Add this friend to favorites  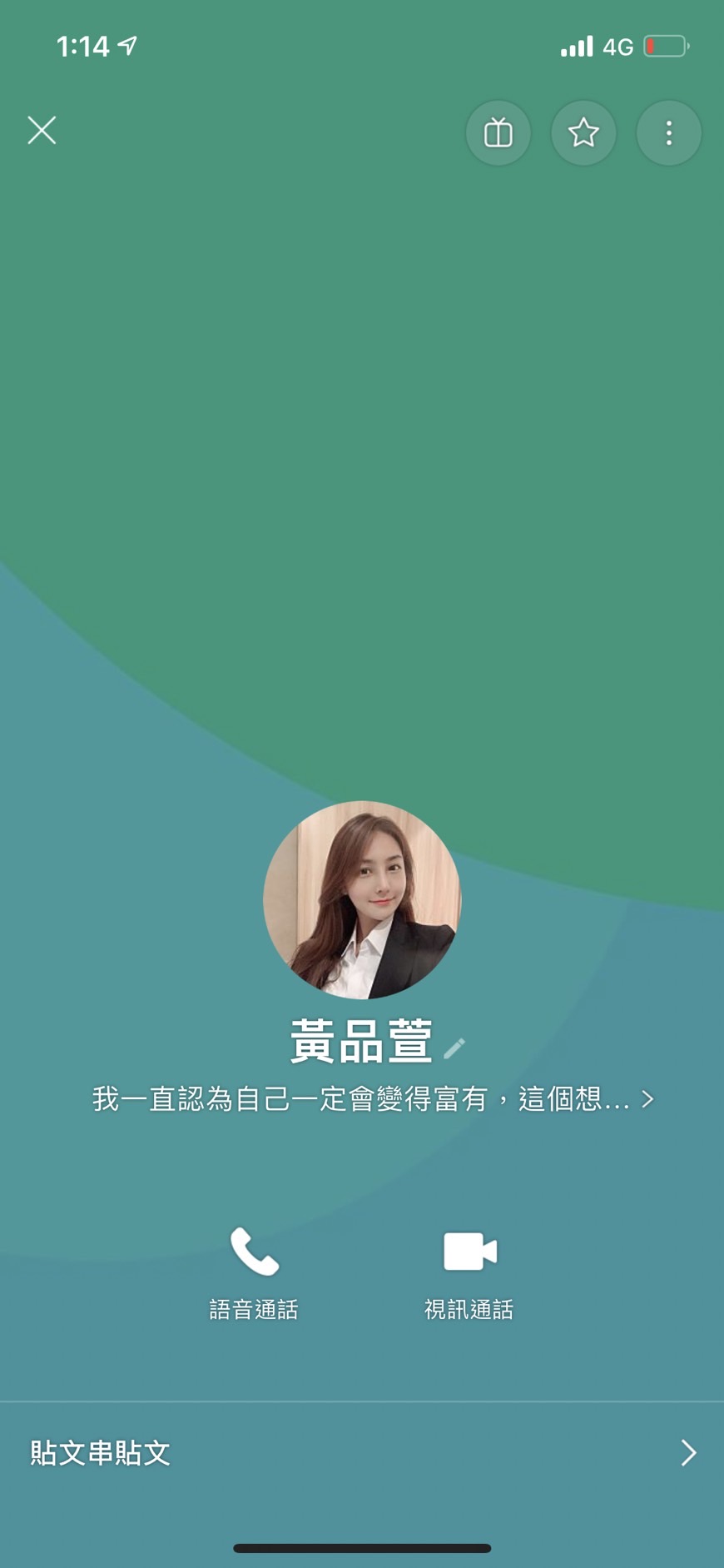point(583,133)
